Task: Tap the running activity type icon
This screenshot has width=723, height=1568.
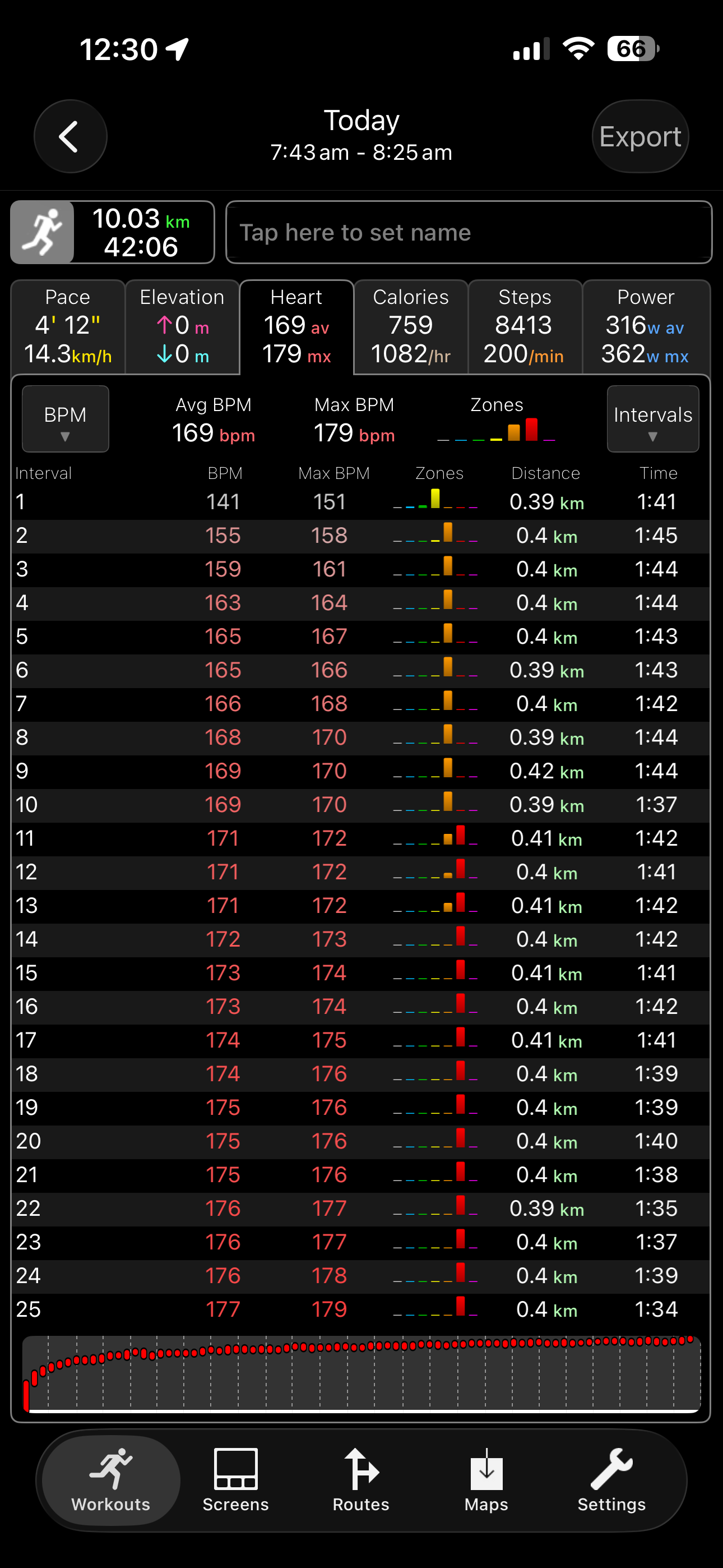Action: (x=42, y=233)
